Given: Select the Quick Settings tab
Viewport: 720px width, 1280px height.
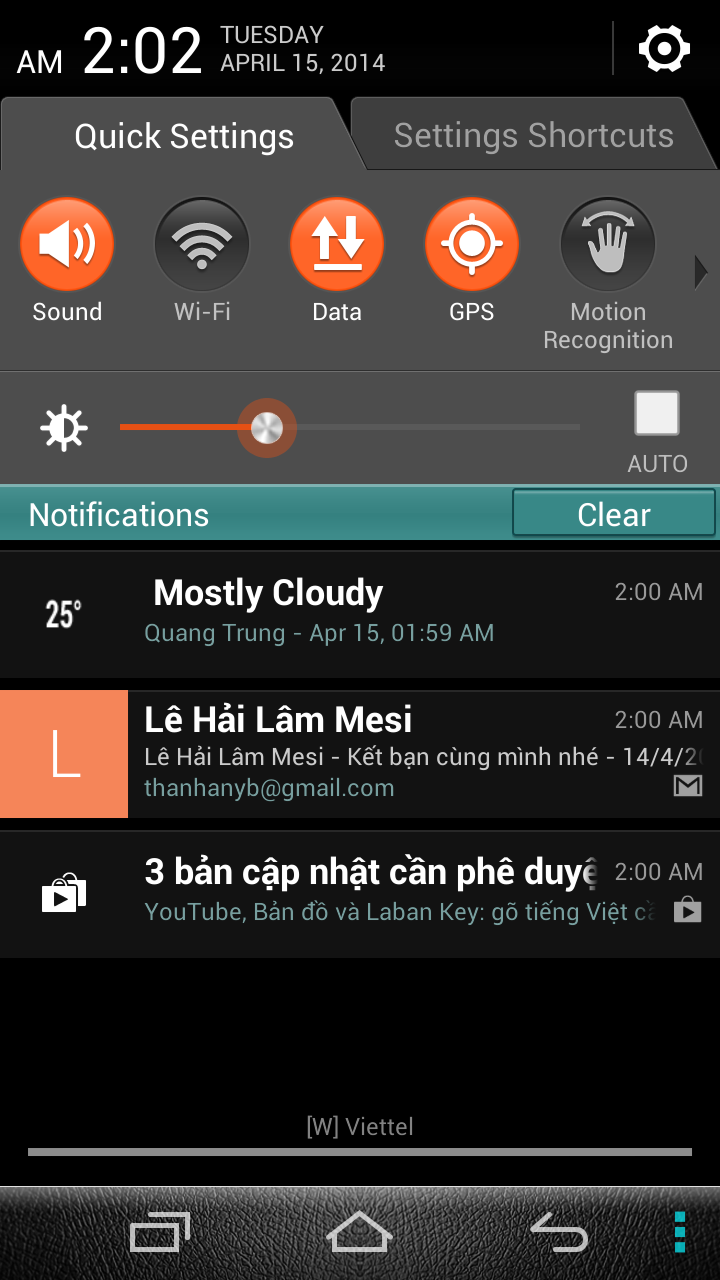Looking at the screenshot, I should 184,136.
